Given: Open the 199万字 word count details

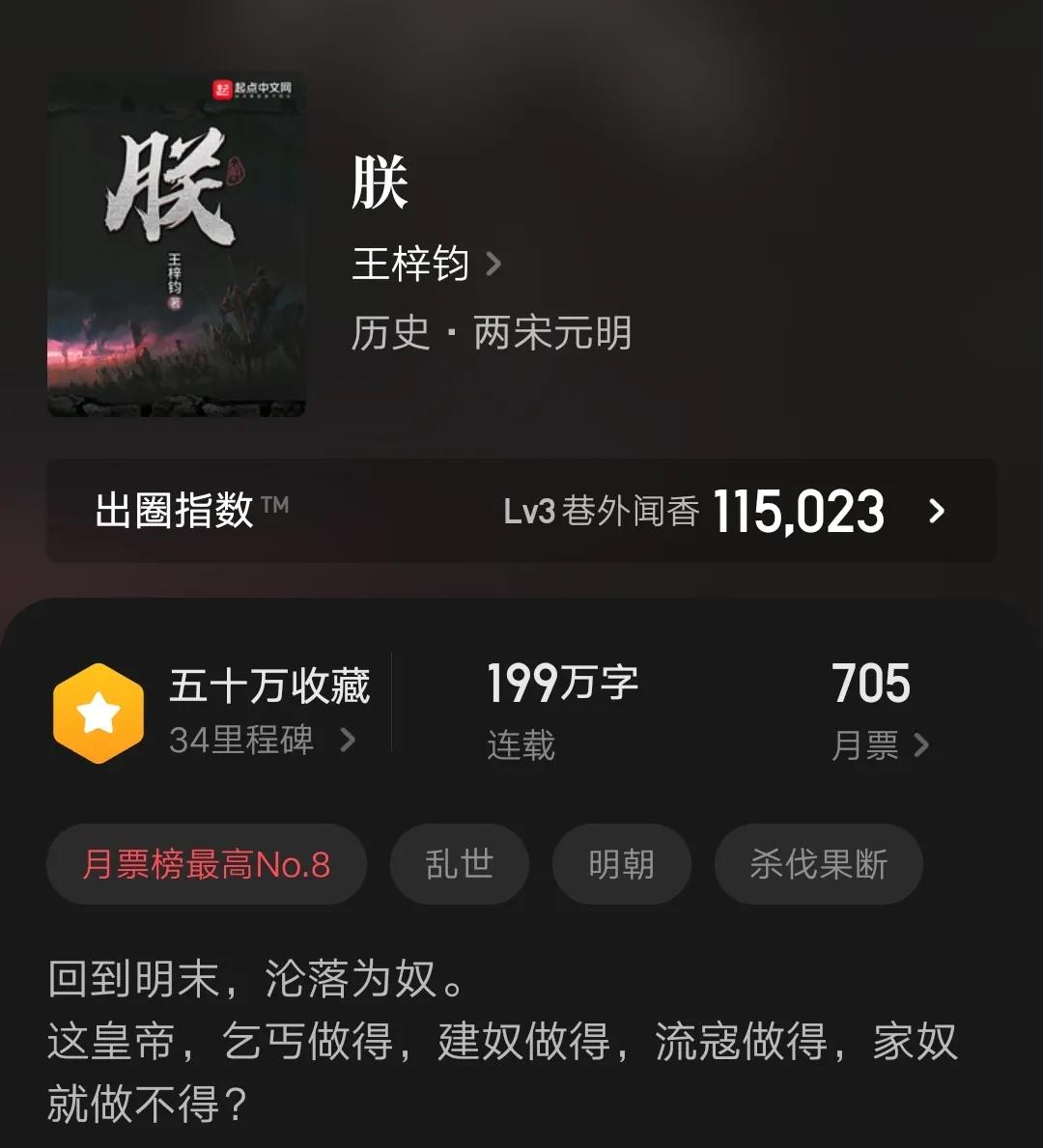Looking at the screenshot, I should 561,683.
